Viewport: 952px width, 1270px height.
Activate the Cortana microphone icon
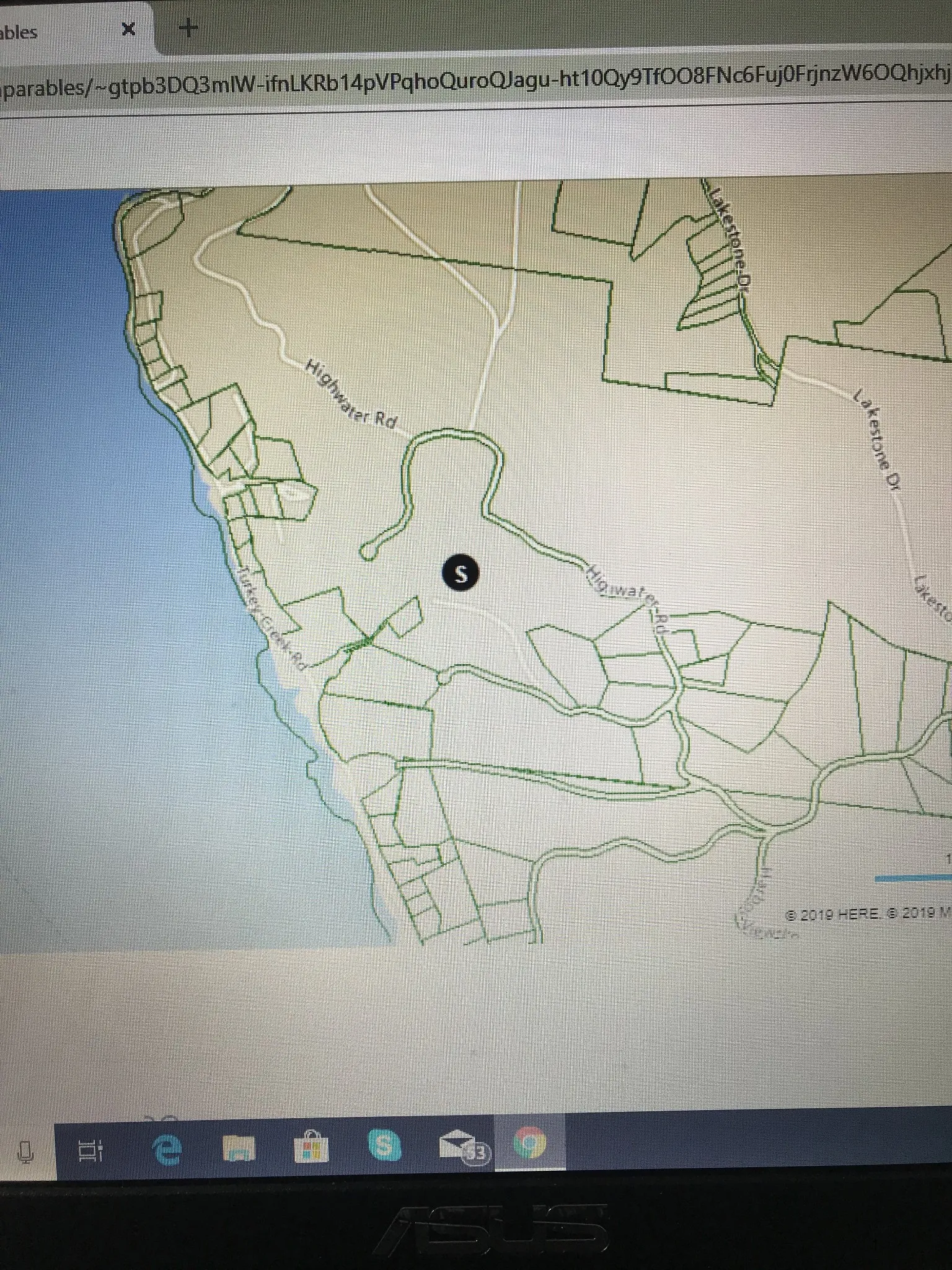pos(26,1153)
